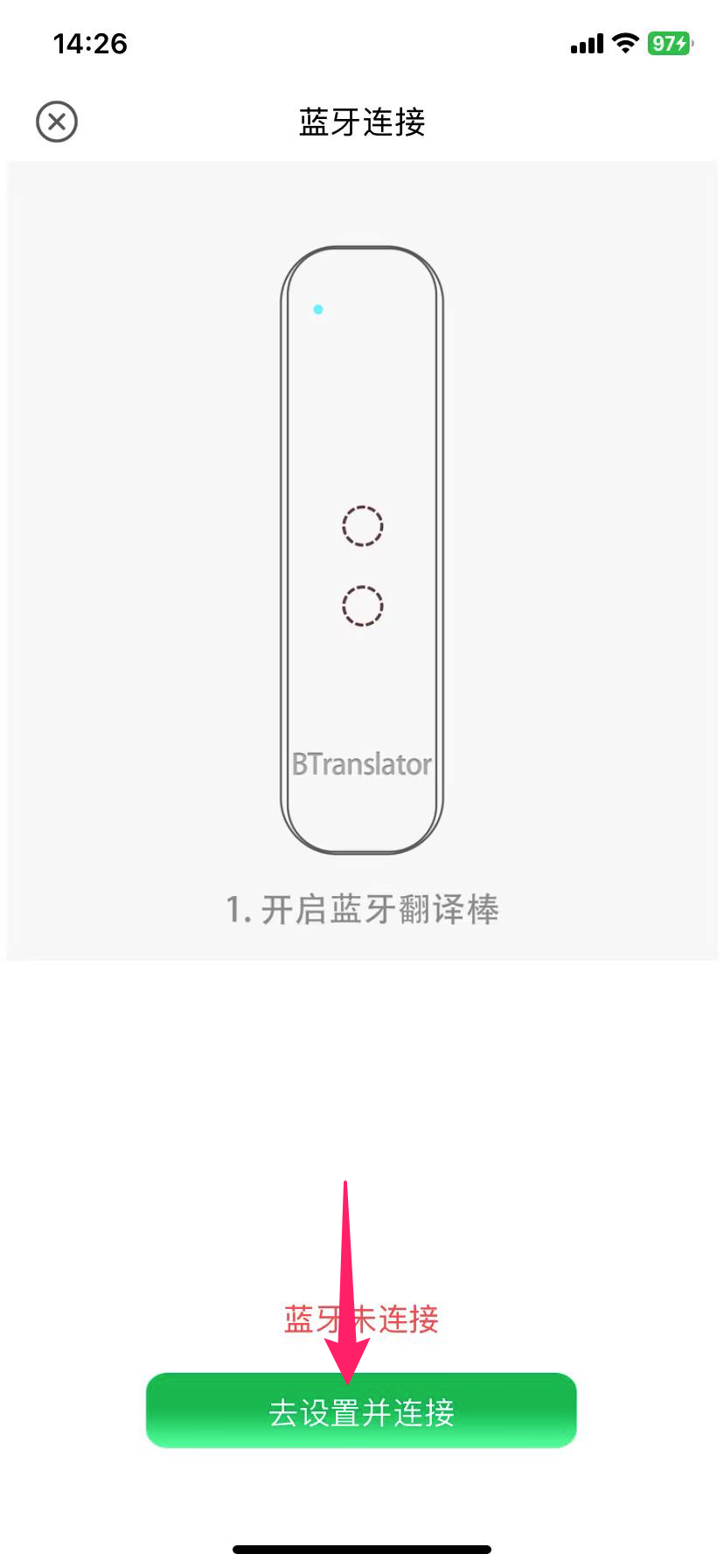724x1568 pixels.
Task: Tap the battery charging indicator showing 97
Action: click(669, 42)
